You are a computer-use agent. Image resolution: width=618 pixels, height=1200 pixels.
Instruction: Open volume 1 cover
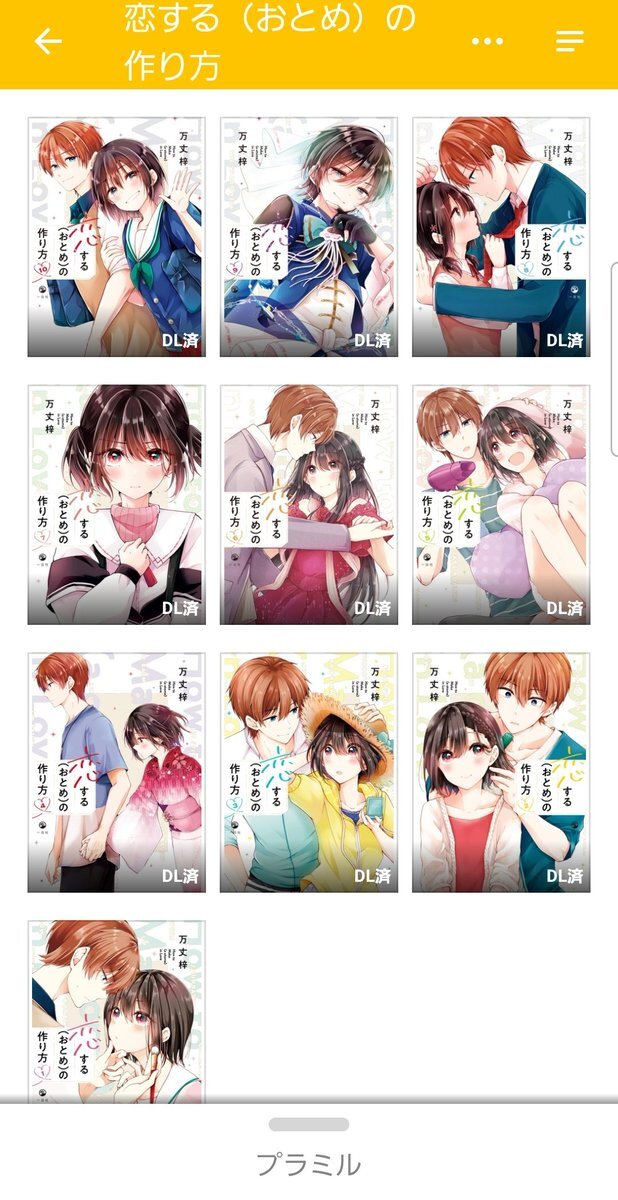pyautogui.click(x=116, y=1011)
